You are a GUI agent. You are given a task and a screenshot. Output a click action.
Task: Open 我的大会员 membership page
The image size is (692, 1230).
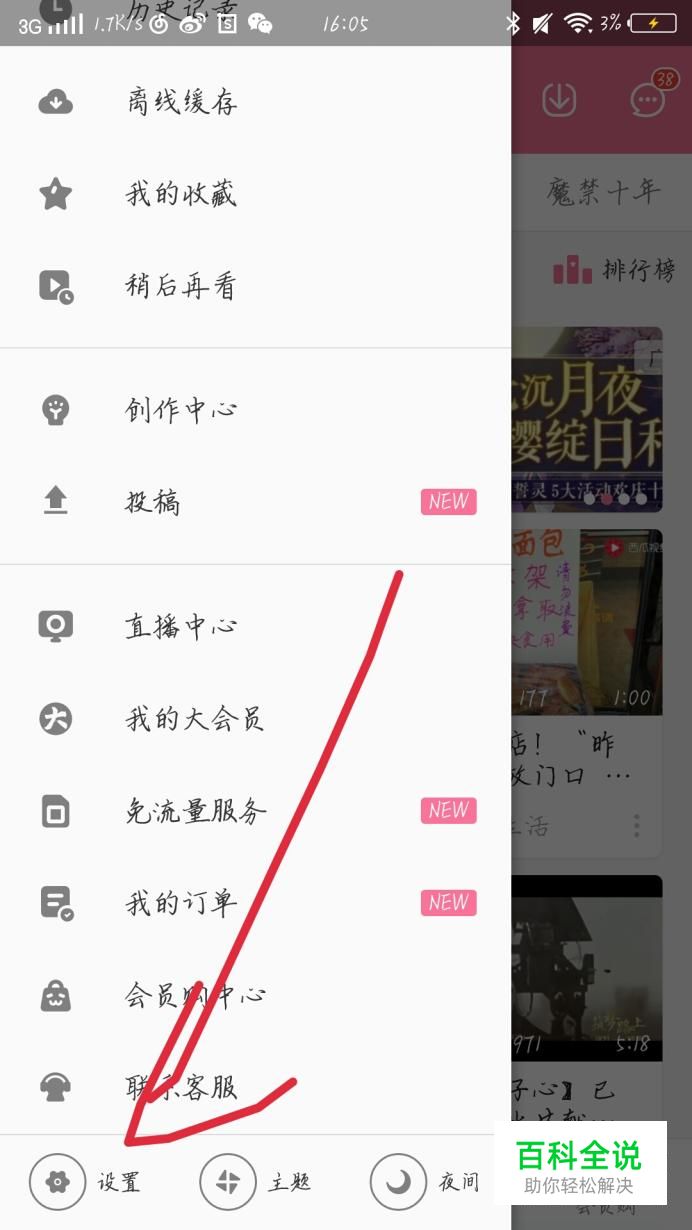[x=255, y=718]
